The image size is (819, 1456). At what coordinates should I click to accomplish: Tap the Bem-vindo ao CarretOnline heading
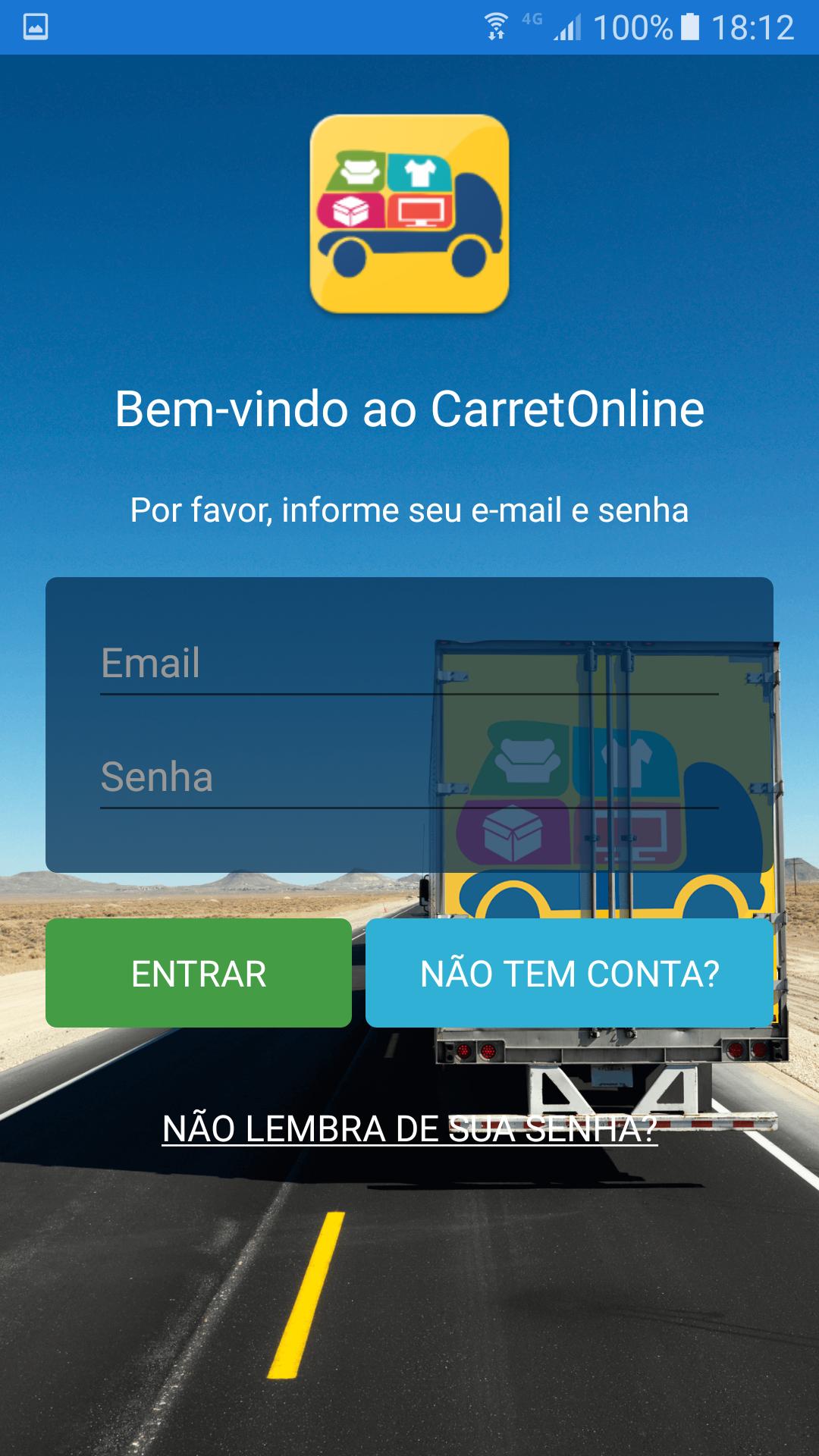(x=409, y=408)
